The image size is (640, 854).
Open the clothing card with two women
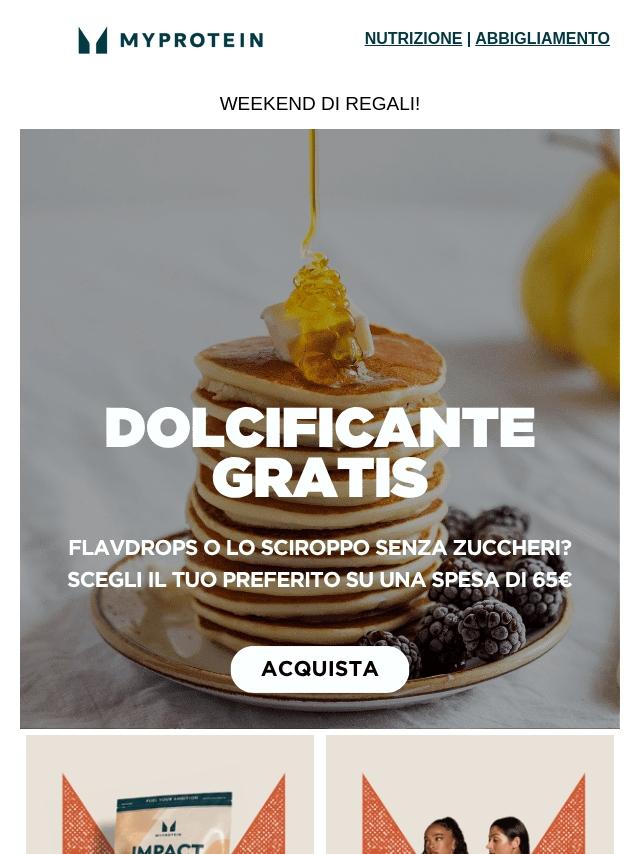(470, 795)
